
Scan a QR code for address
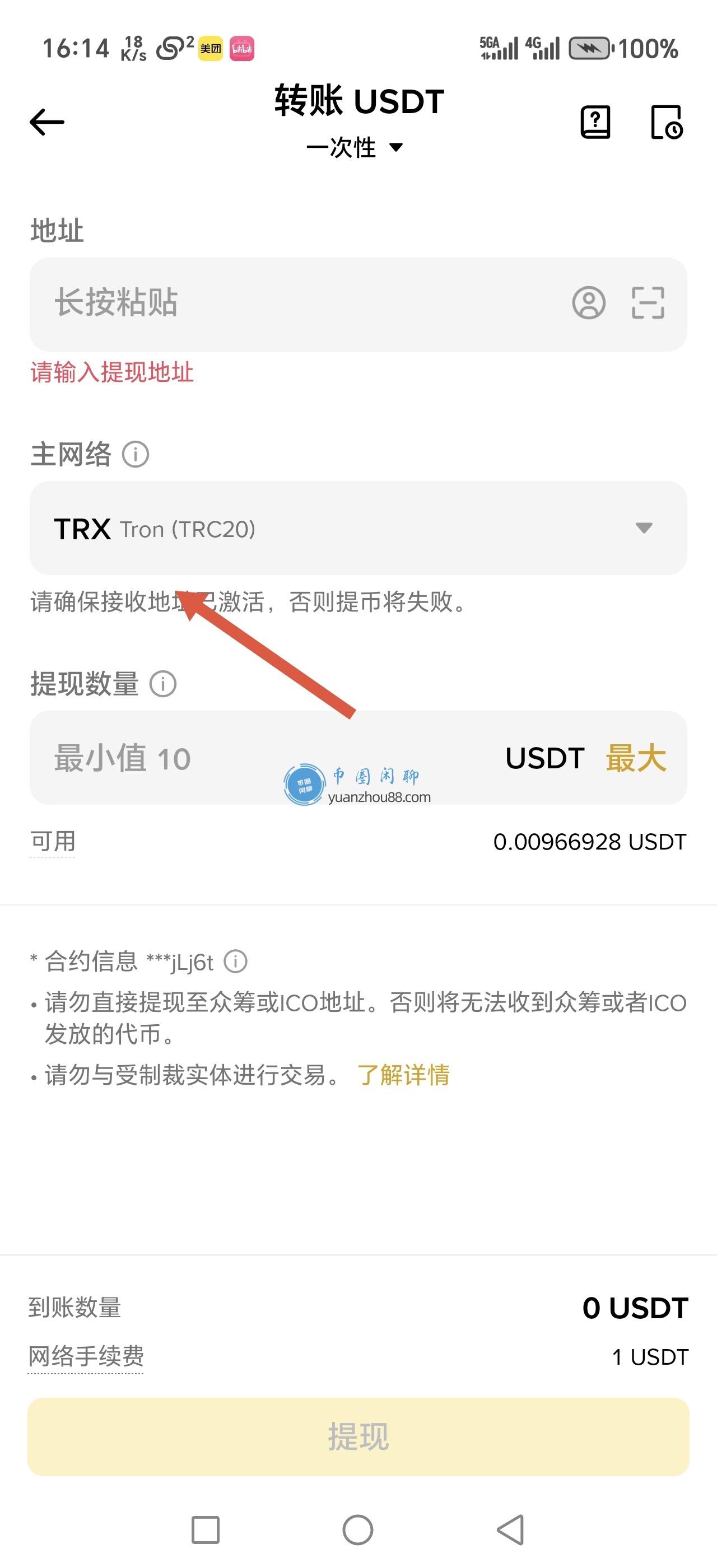(x=648, y=303)
